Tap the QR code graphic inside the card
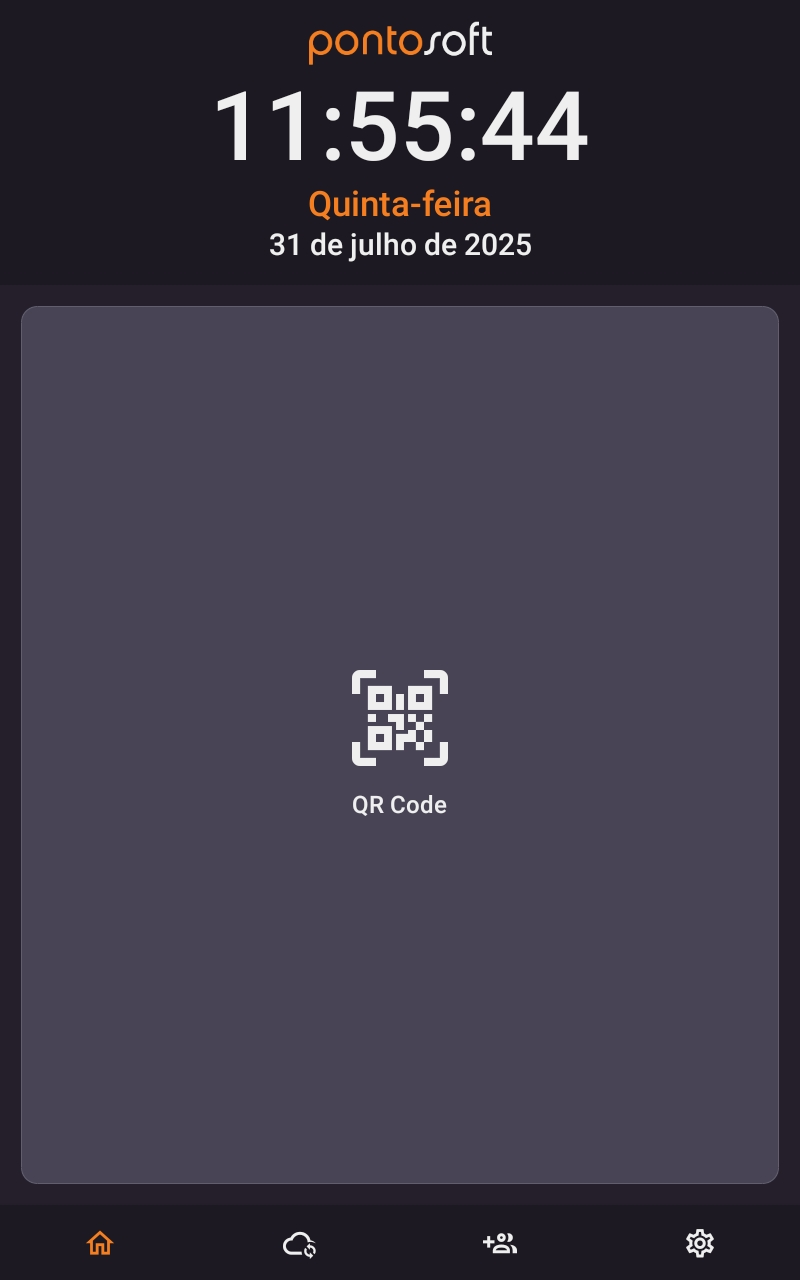Screen dimensions: 800x1280 pyautogui.click(x=399, y=717)
